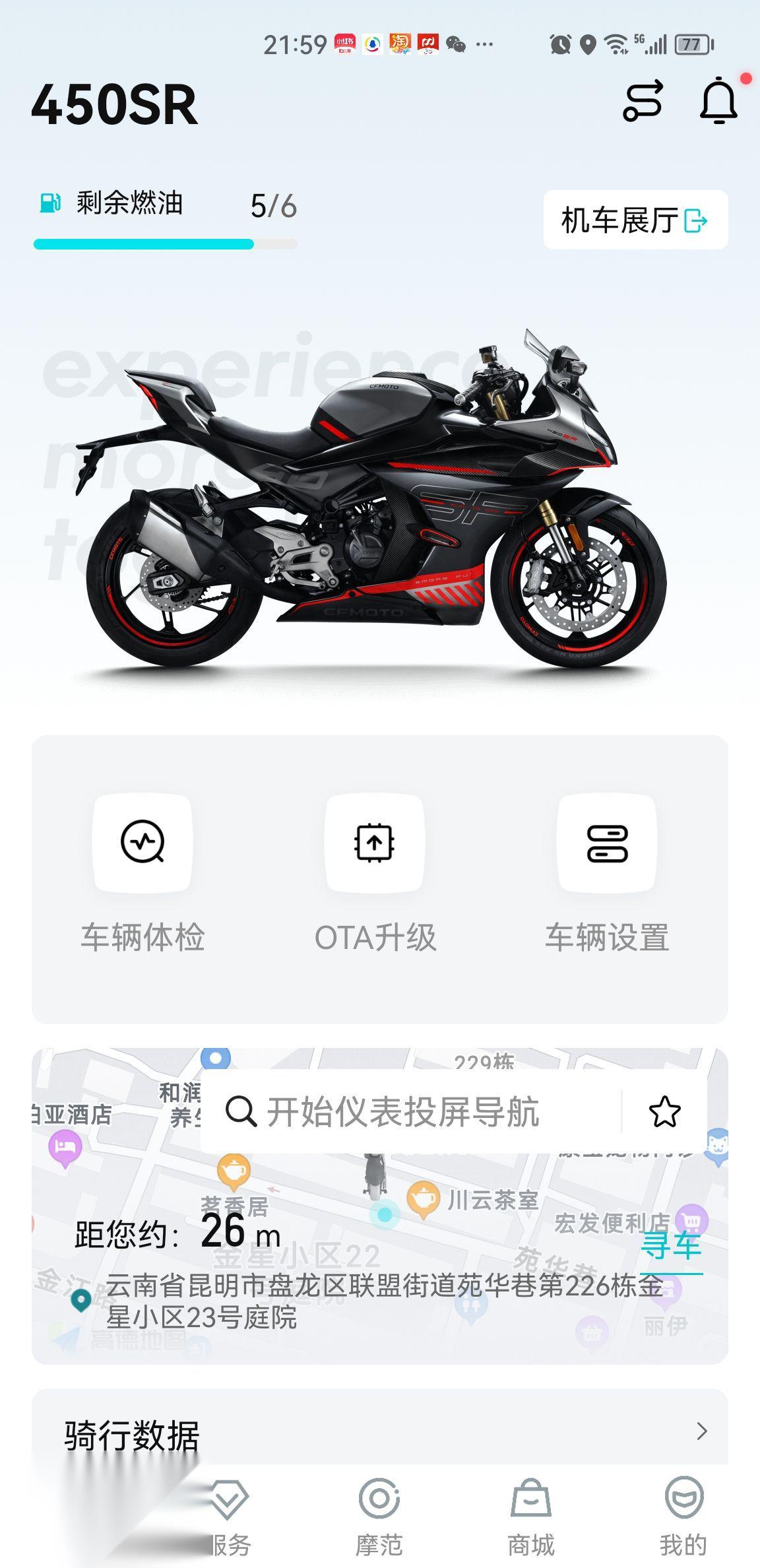Tap 寻车 to find the vehicle

point(670,1246)
